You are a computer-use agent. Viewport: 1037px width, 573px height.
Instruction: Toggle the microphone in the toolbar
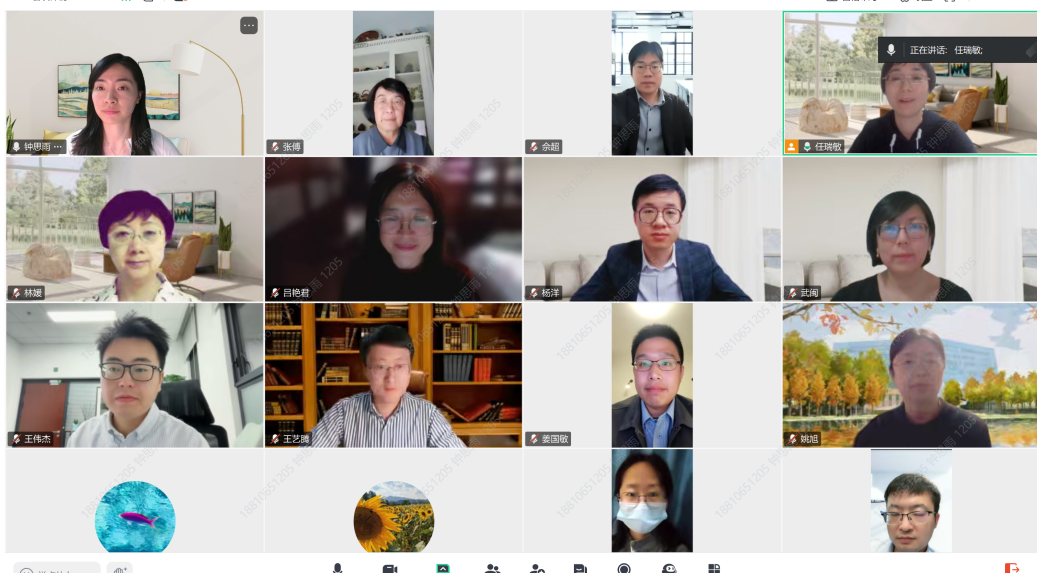(338, 568)
